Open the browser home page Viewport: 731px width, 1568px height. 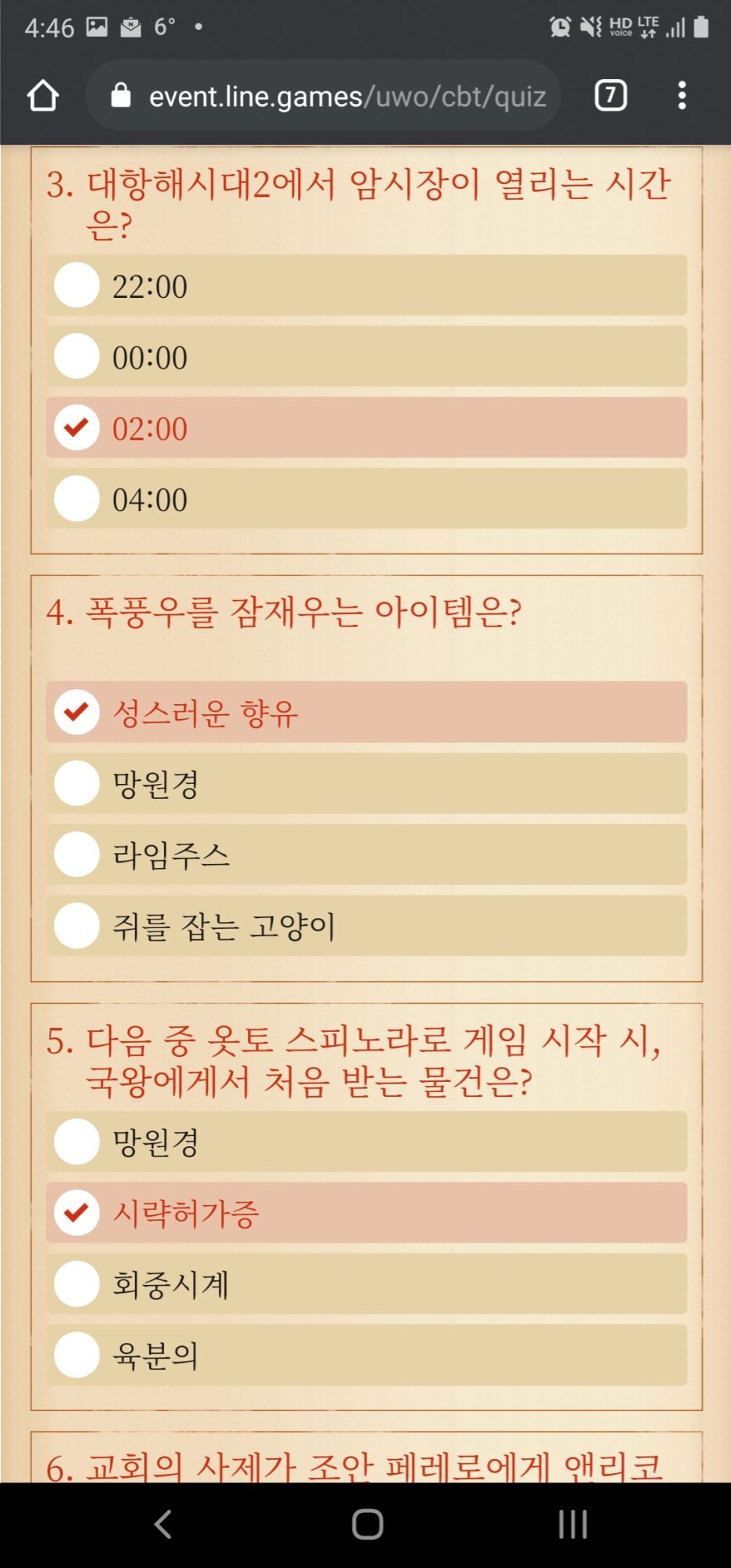pos(43,96)
